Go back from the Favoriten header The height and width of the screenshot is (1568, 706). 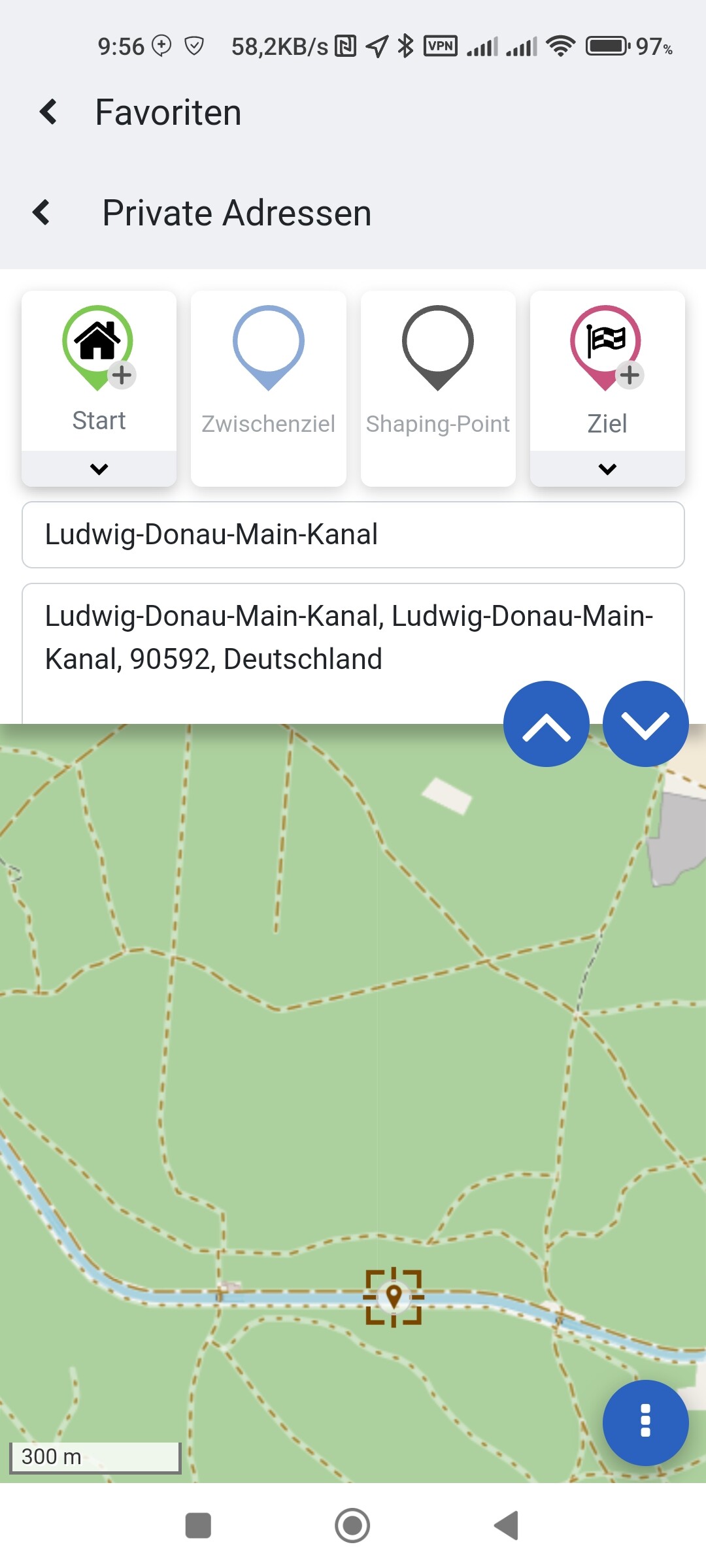click(48, 112)
